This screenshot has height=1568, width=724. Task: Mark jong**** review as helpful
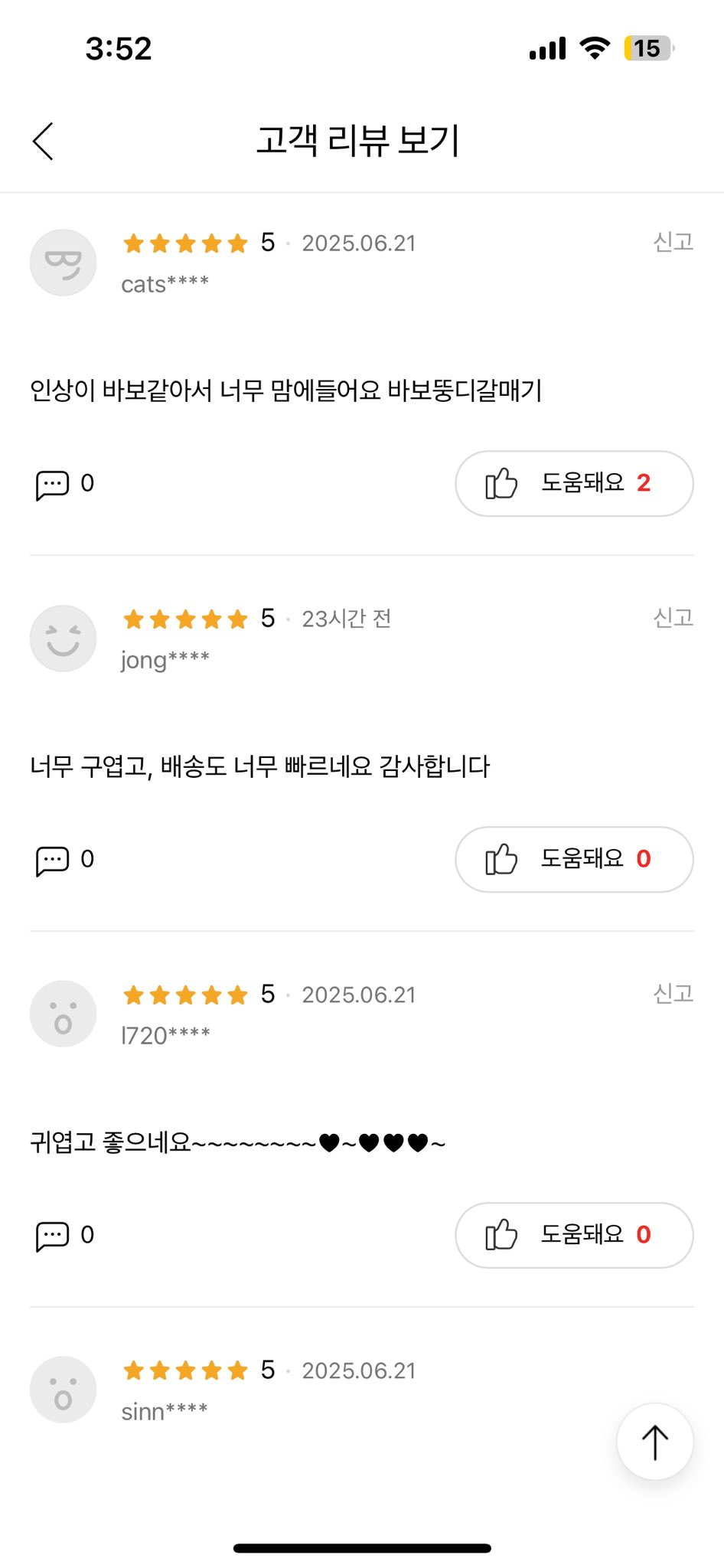[x=574, y=859]
